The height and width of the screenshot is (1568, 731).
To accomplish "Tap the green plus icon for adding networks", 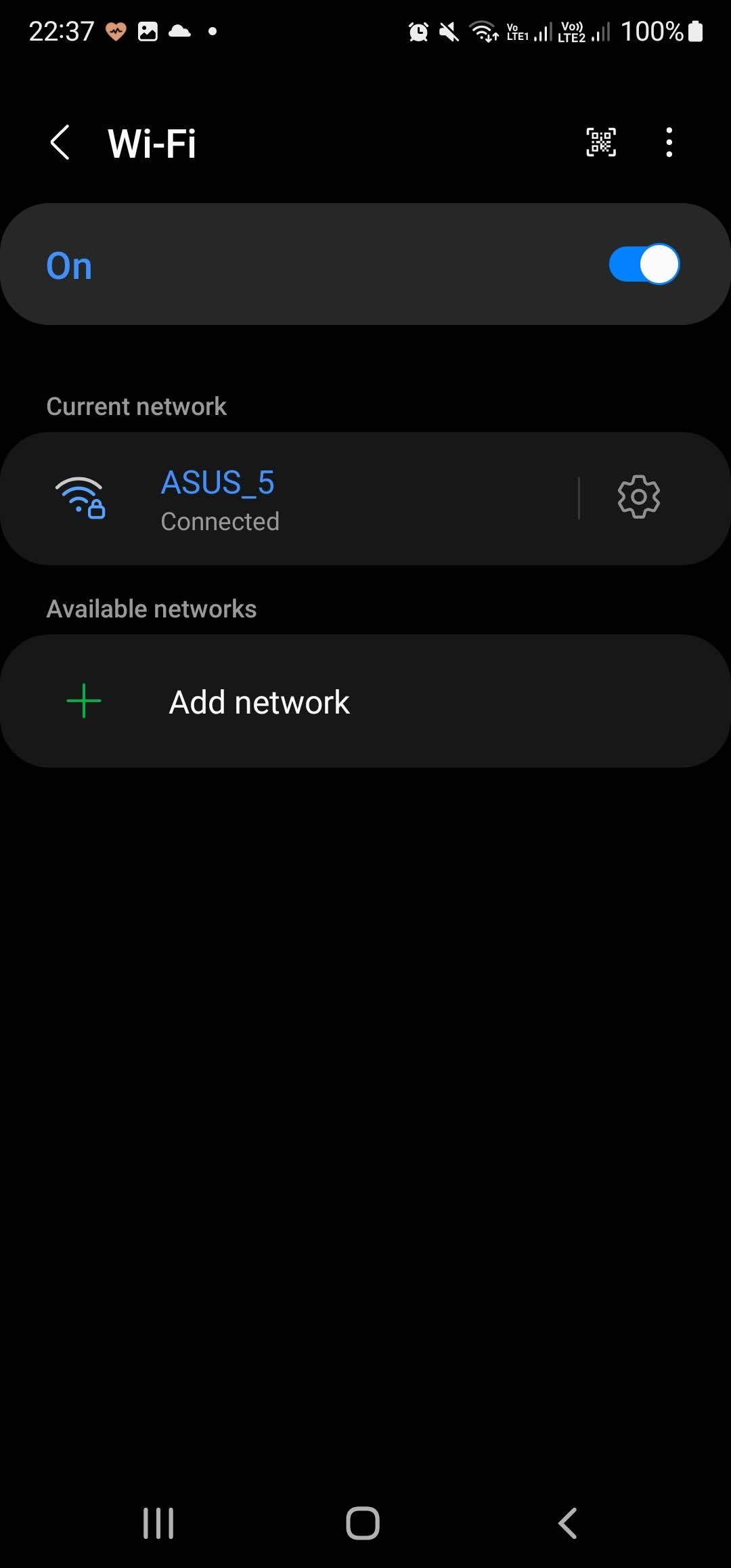I will (83, 701).
